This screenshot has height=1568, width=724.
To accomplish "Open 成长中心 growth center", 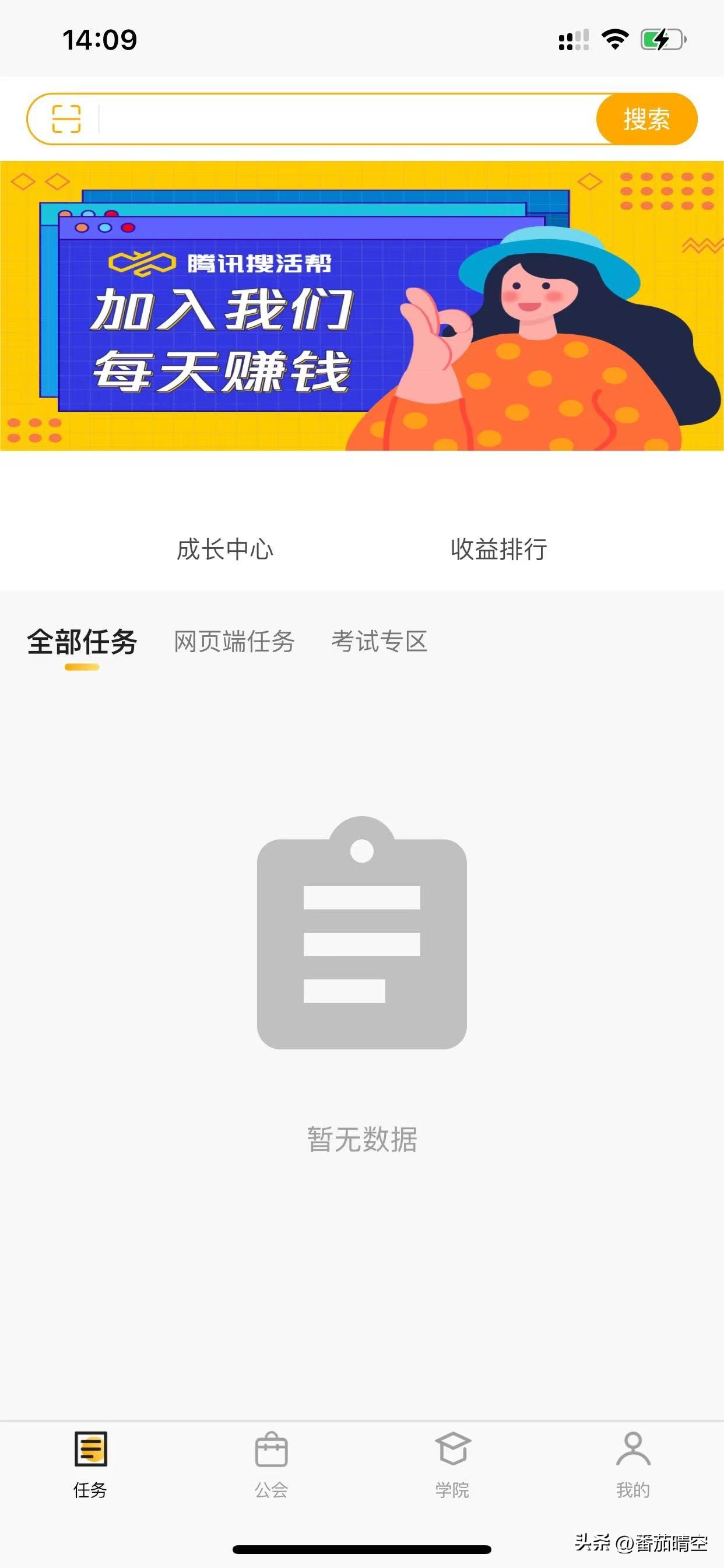I will (x=225, y=549).
